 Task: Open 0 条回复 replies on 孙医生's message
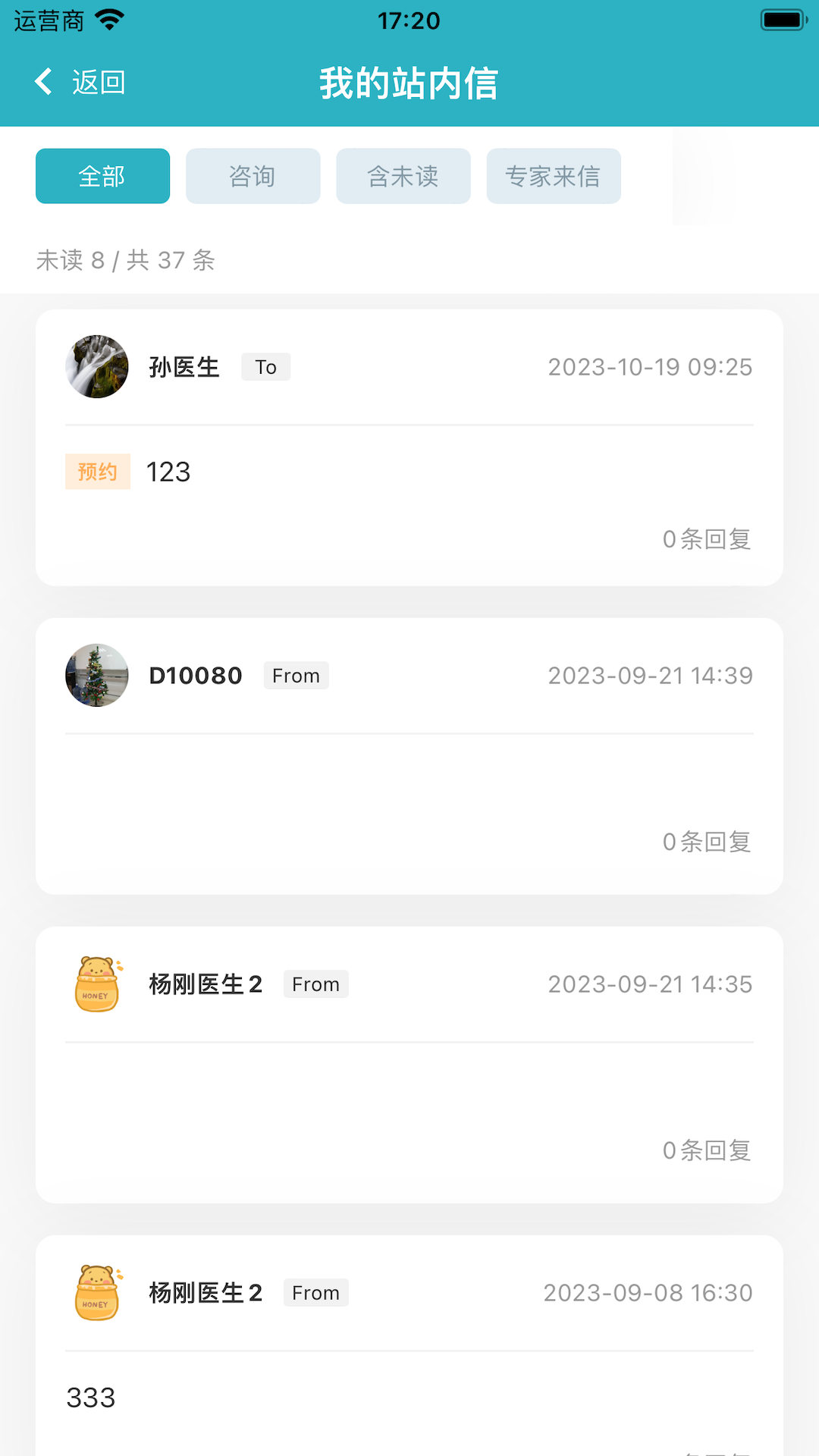click(x=707, y=539)
